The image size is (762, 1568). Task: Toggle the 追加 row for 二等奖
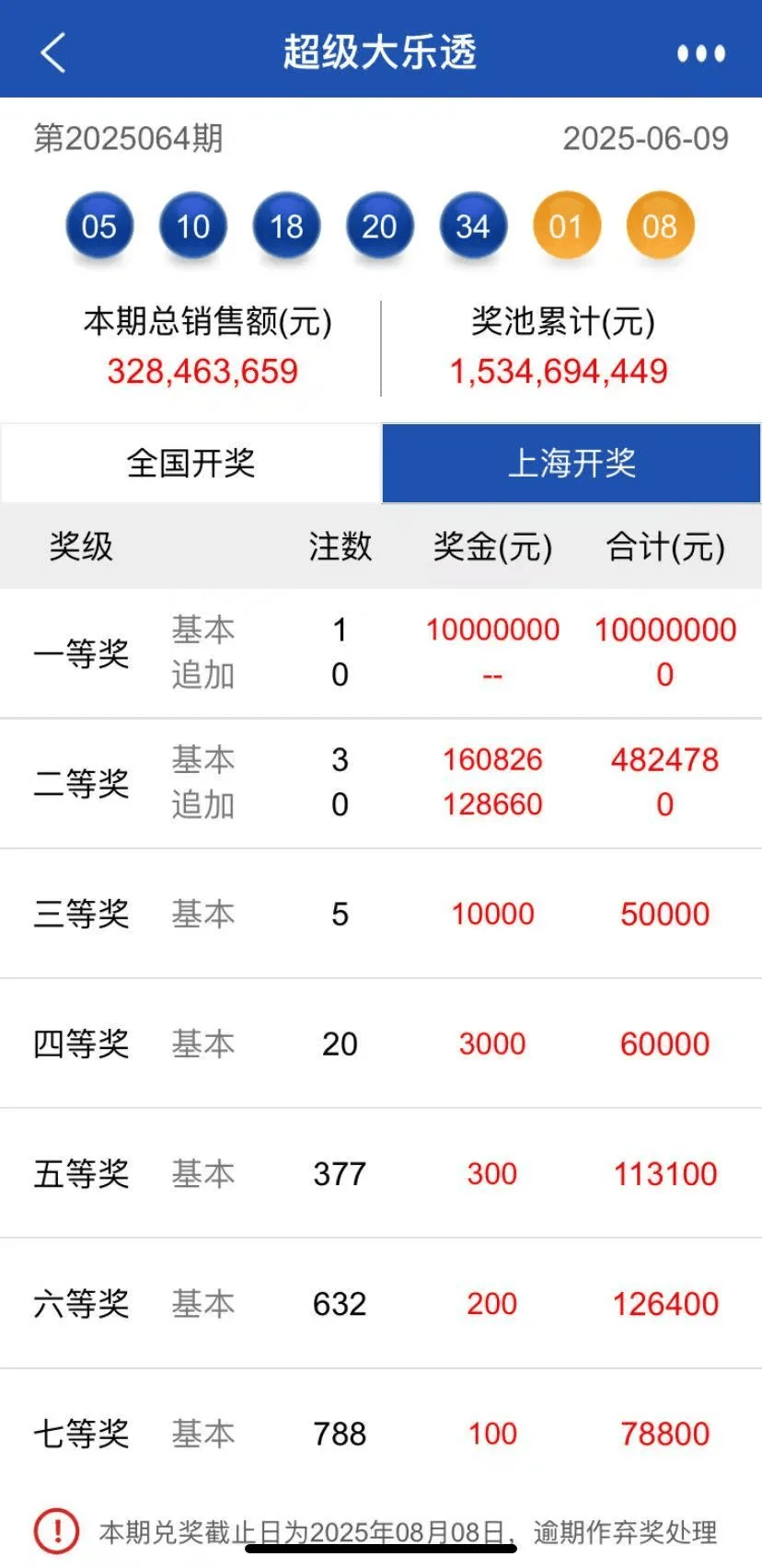point(202,803)
